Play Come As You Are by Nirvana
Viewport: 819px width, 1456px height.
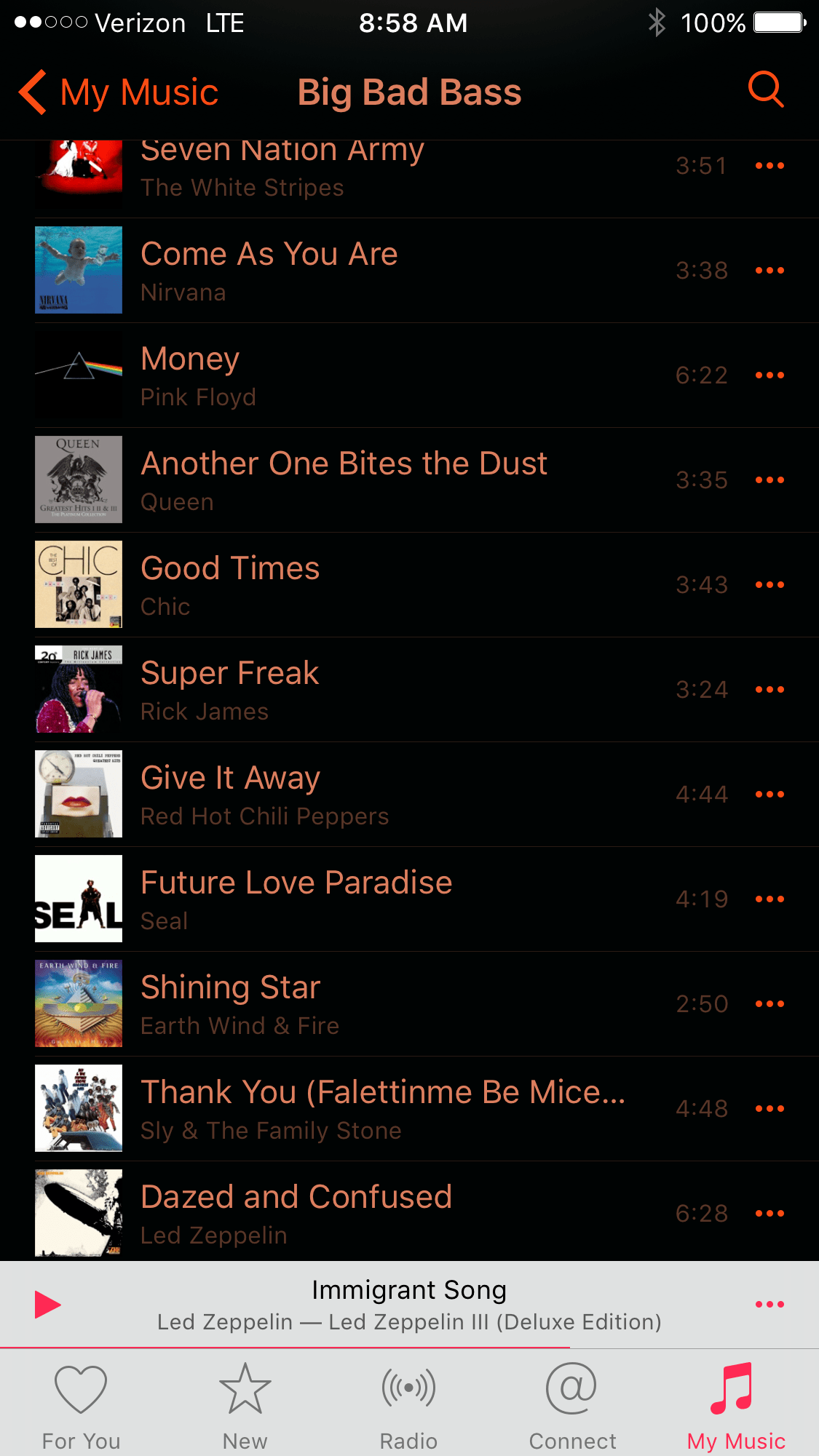[269, 271]
